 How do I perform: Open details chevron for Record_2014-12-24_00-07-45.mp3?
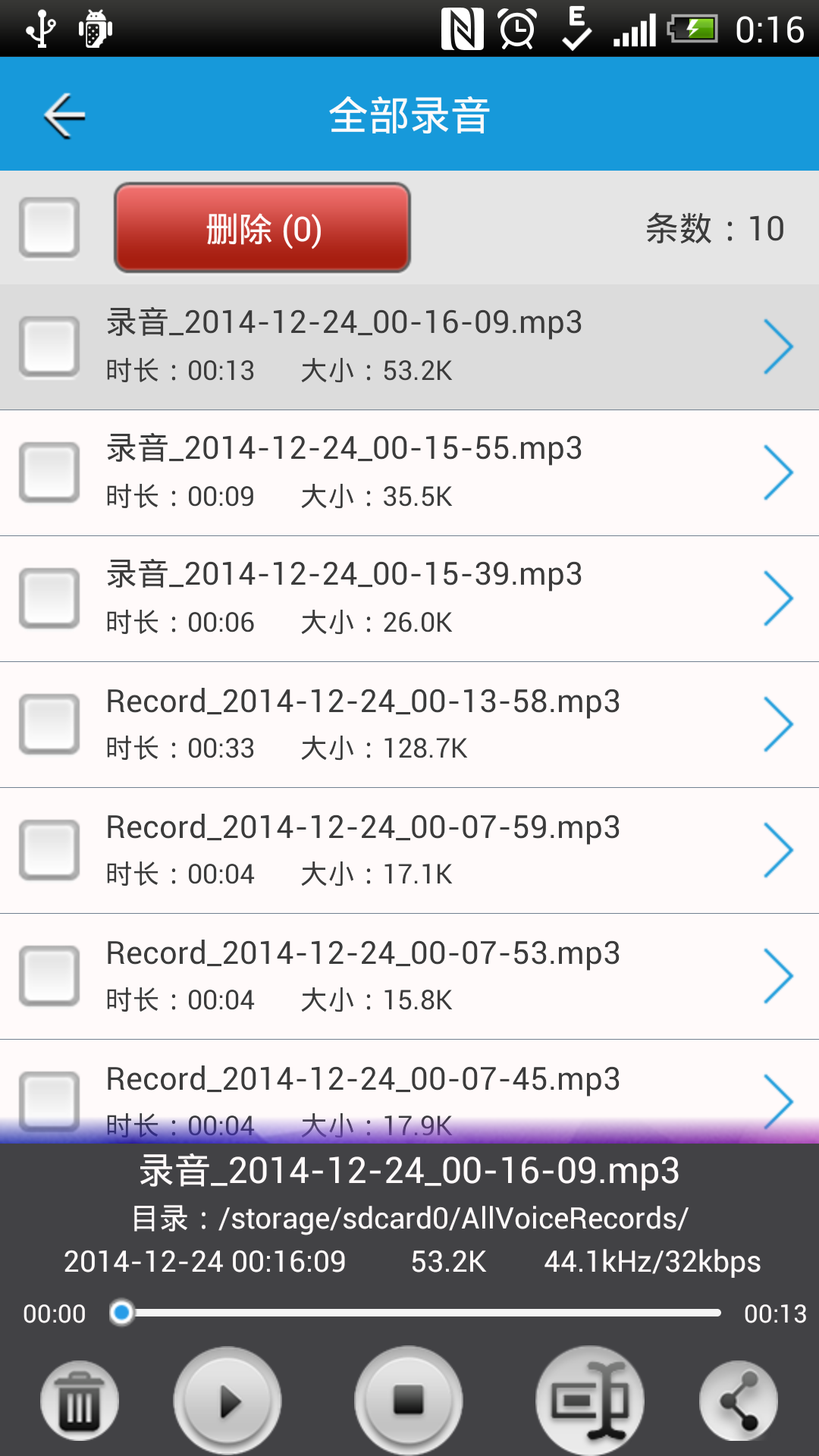point(778,1100)
